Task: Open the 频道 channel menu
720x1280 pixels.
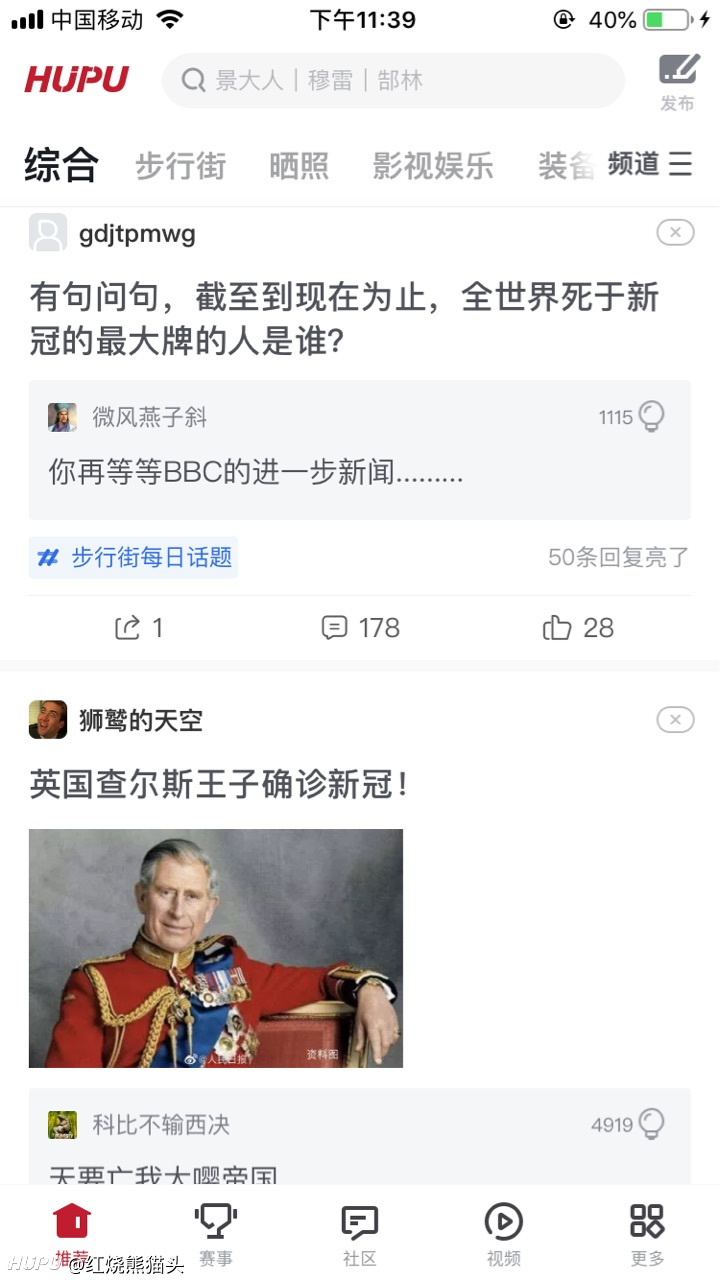Action: (650, 164)
